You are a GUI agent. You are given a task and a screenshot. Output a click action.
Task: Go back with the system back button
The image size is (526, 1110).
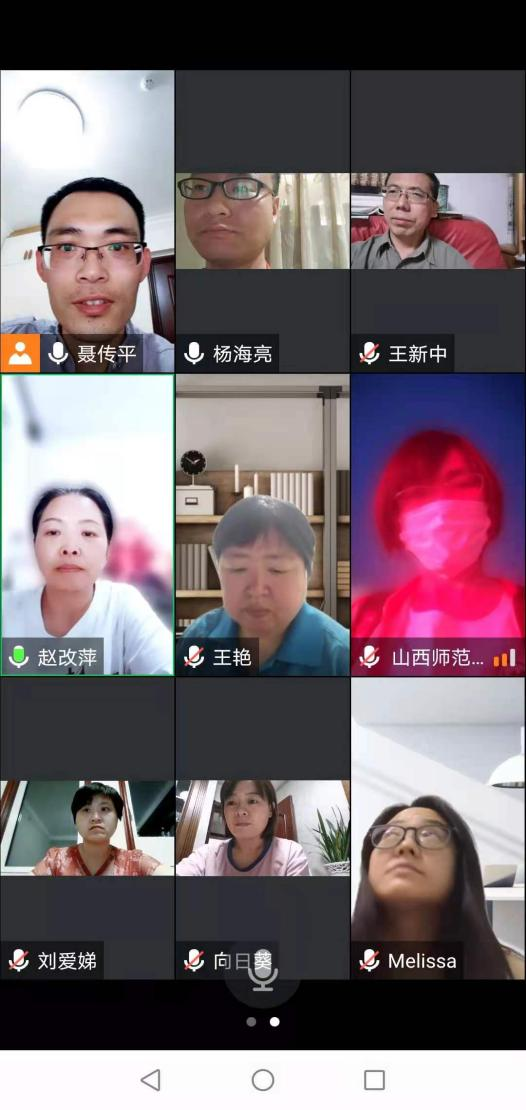coord(150,1080)
